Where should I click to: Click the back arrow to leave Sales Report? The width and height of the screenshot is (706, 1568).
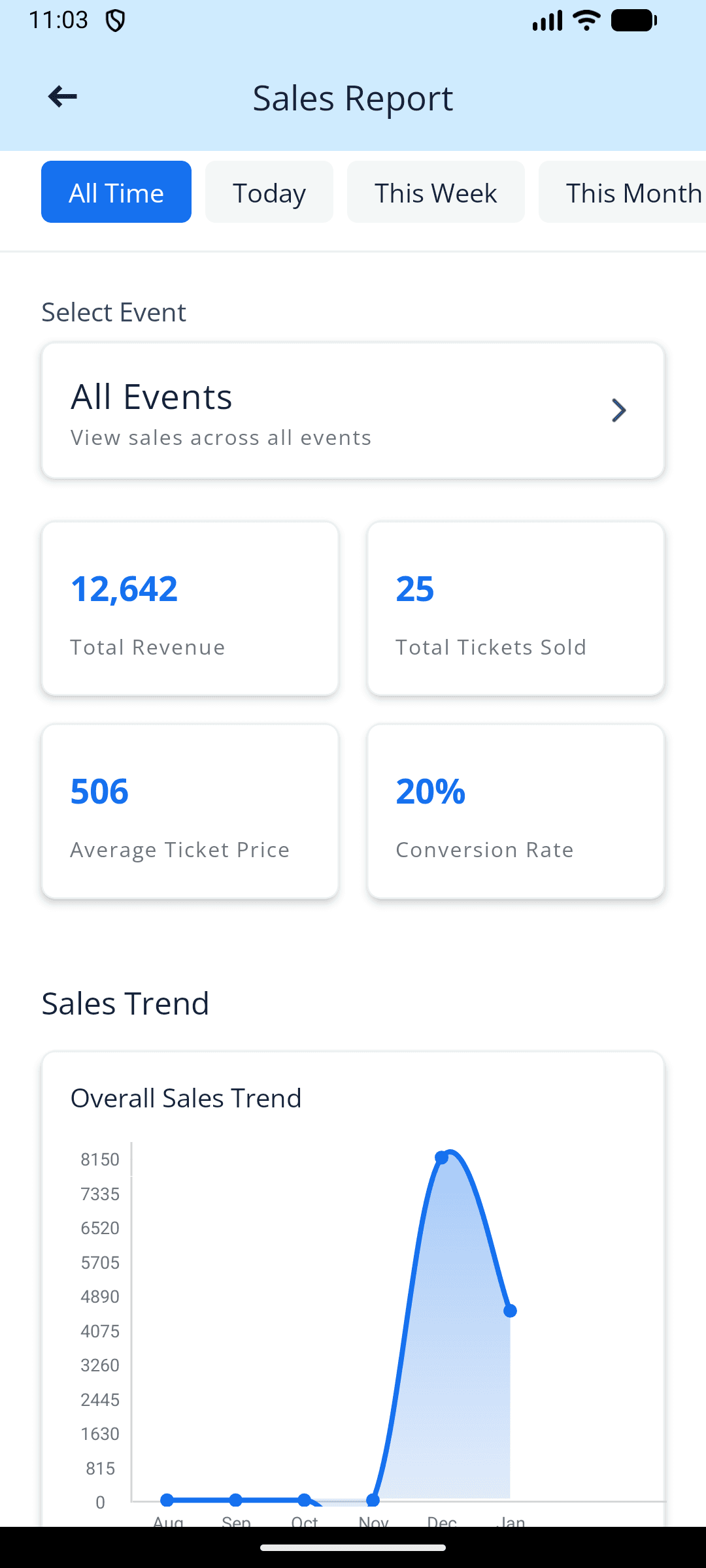pos(61,97)
